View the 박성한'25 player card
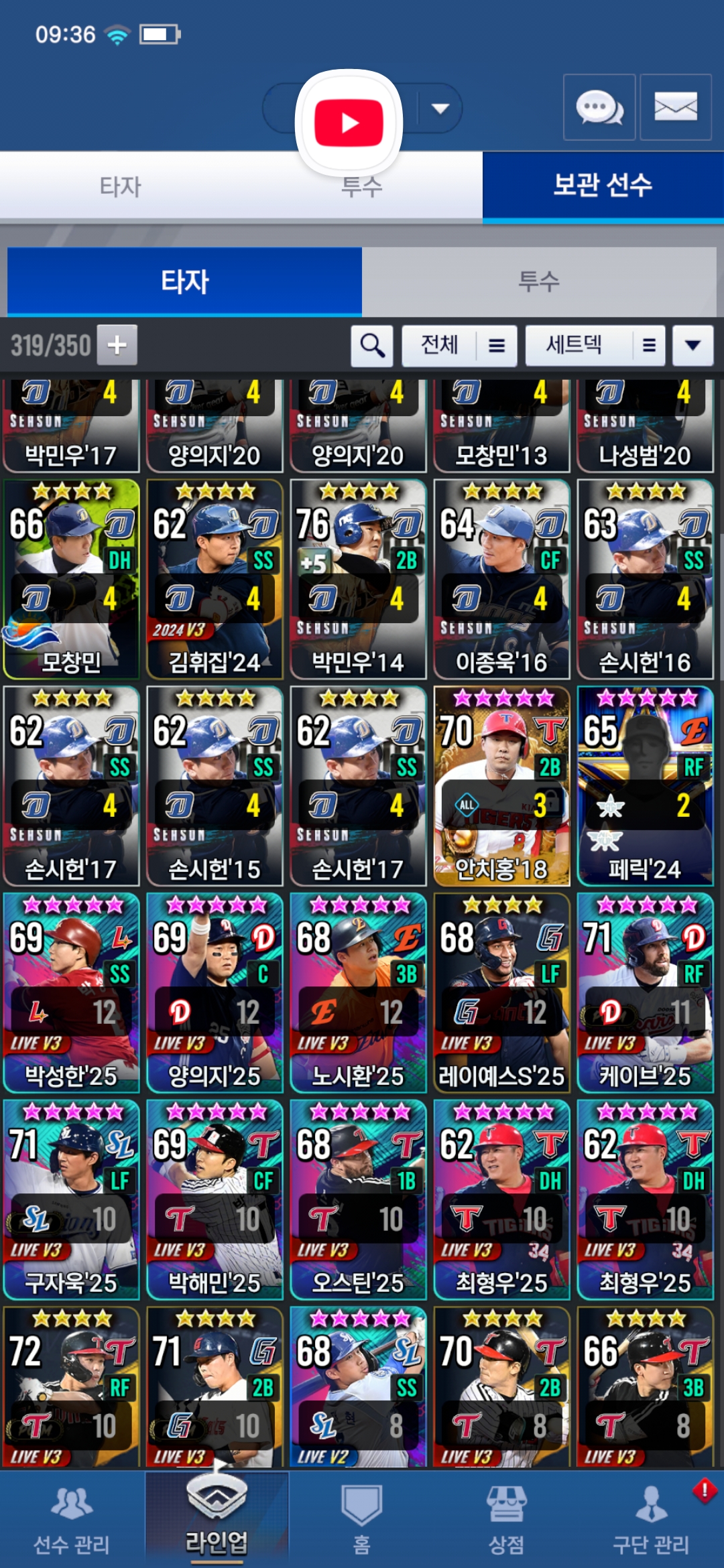The height and width of the screenshot is (1568, 724). 71,992
